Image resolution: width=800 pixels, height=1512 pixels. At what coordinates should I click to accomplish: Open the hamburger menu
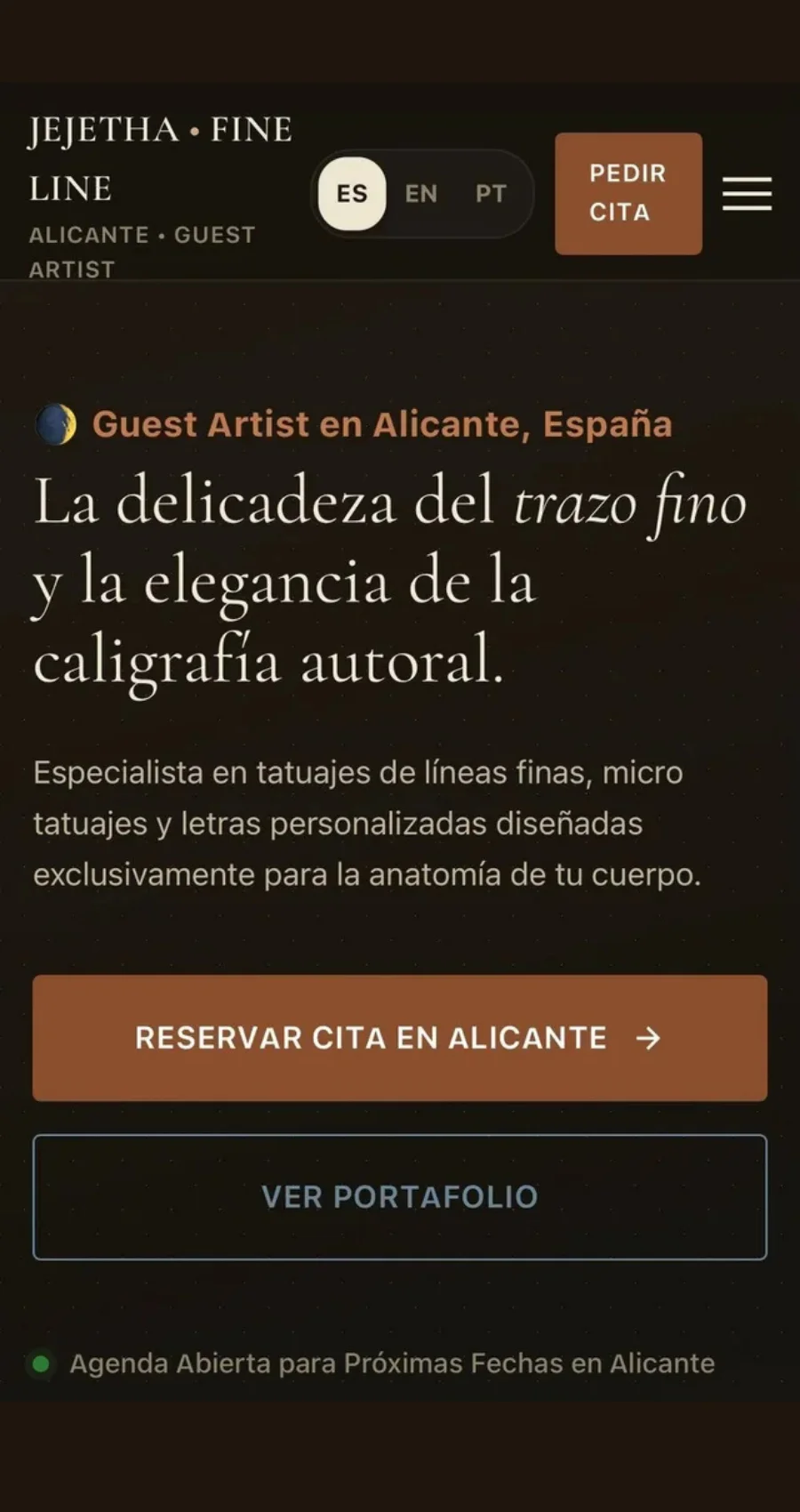point(747,194)
